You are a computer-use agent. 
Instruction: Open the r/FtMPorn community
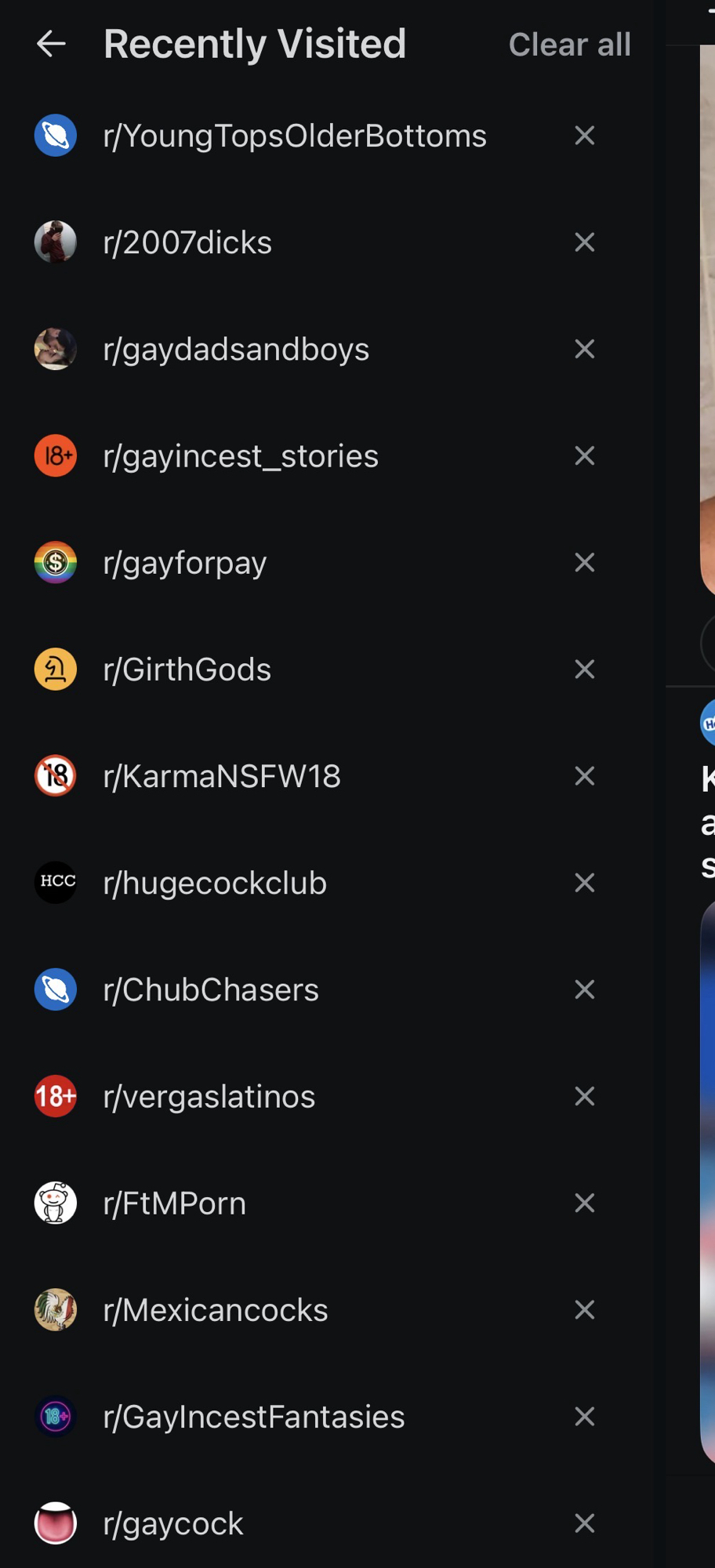pyautogui.click(x=175, y=1203)
